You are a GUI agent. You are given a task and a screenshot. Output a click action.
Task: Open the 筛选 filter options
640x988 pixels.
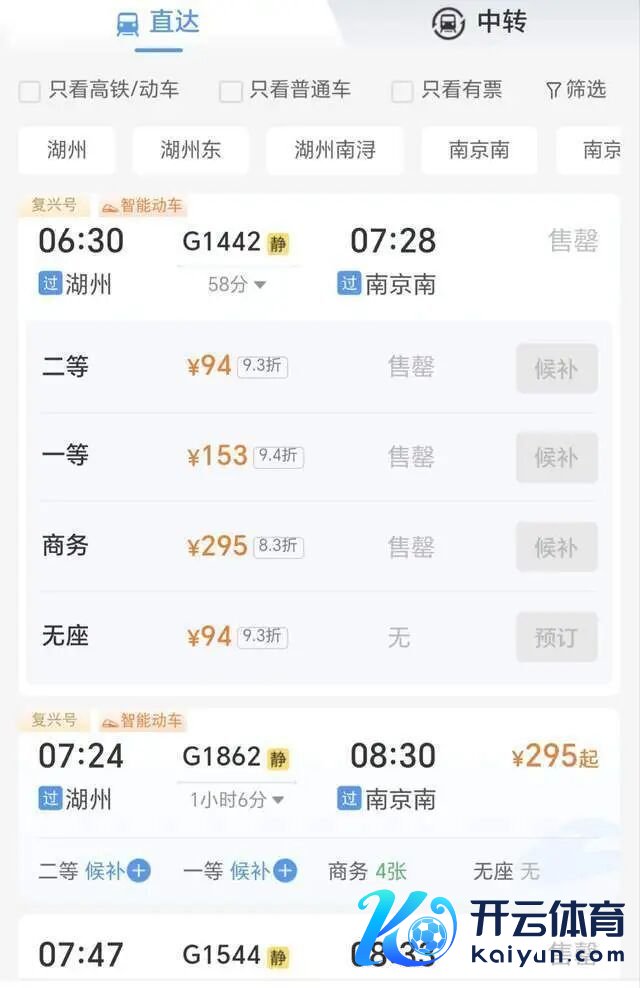(x=576, y=90)
